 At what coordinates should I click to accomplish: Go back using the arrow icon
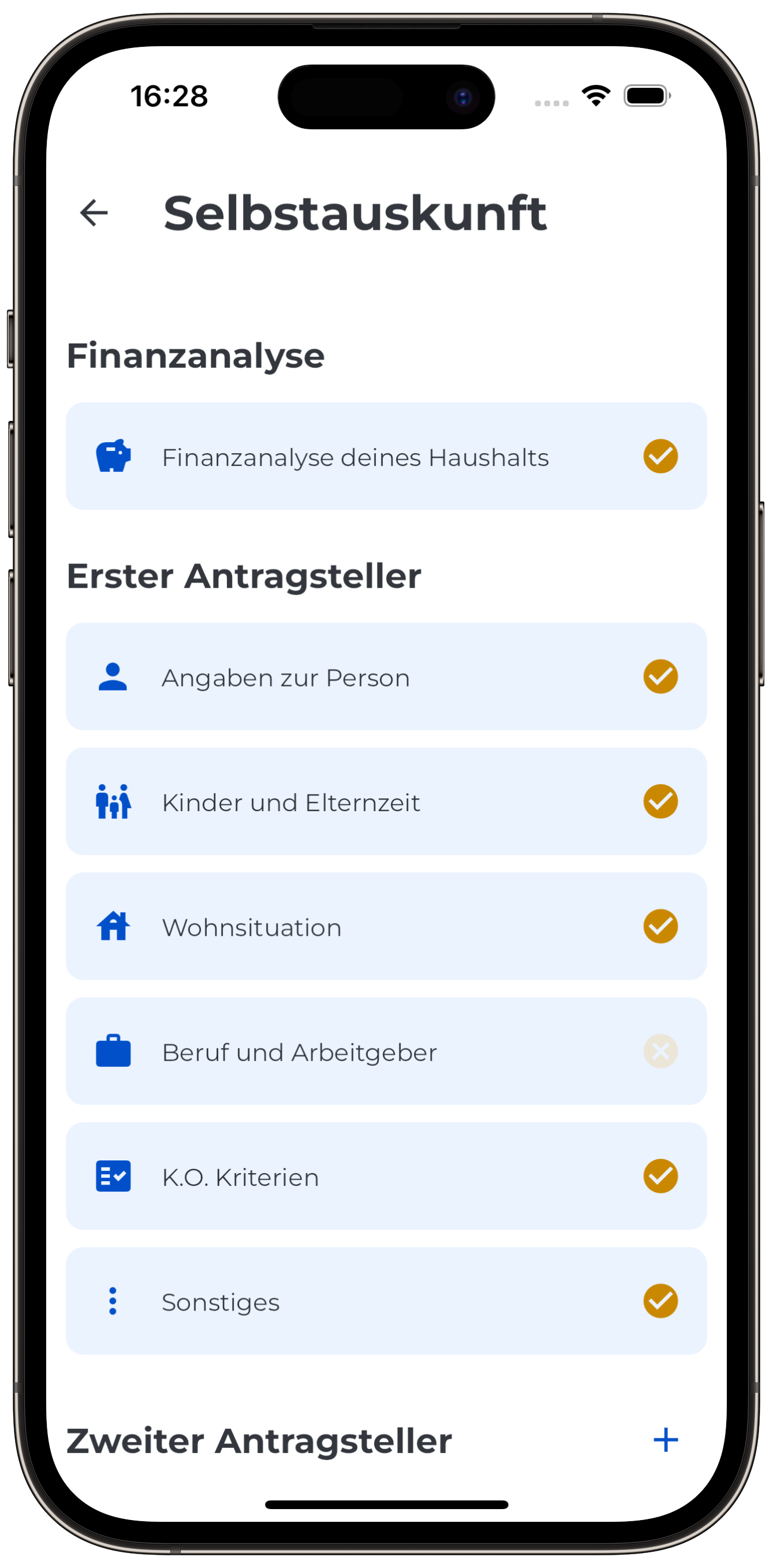click(x=94, y=213)
